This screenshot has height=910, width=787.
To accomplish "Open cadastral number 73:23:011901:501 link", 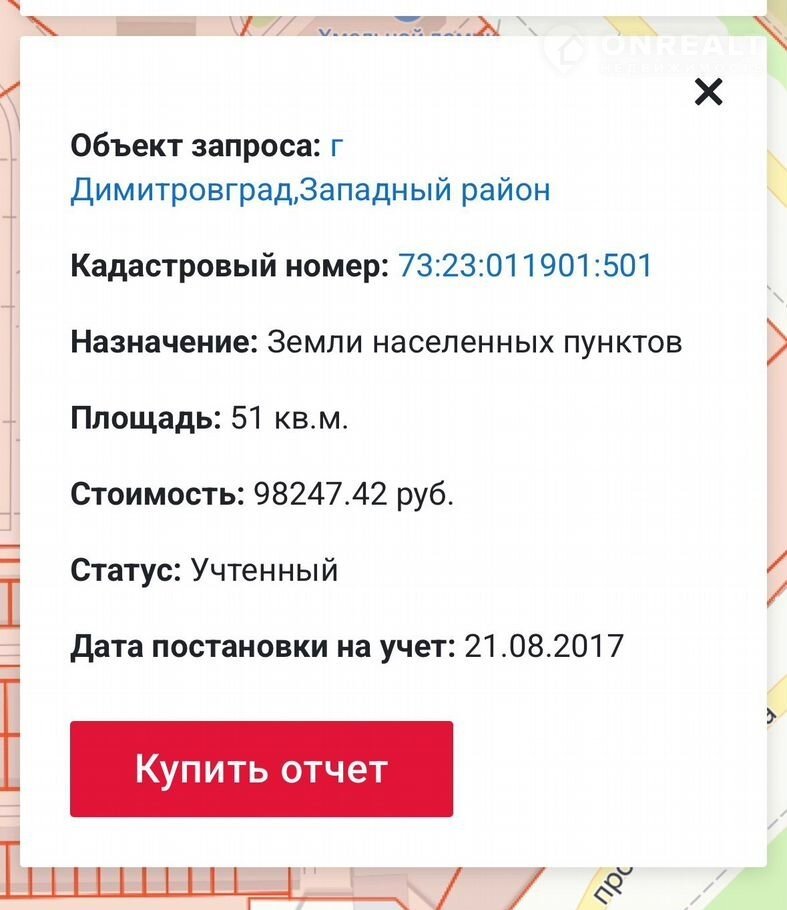I will (525, 266).
